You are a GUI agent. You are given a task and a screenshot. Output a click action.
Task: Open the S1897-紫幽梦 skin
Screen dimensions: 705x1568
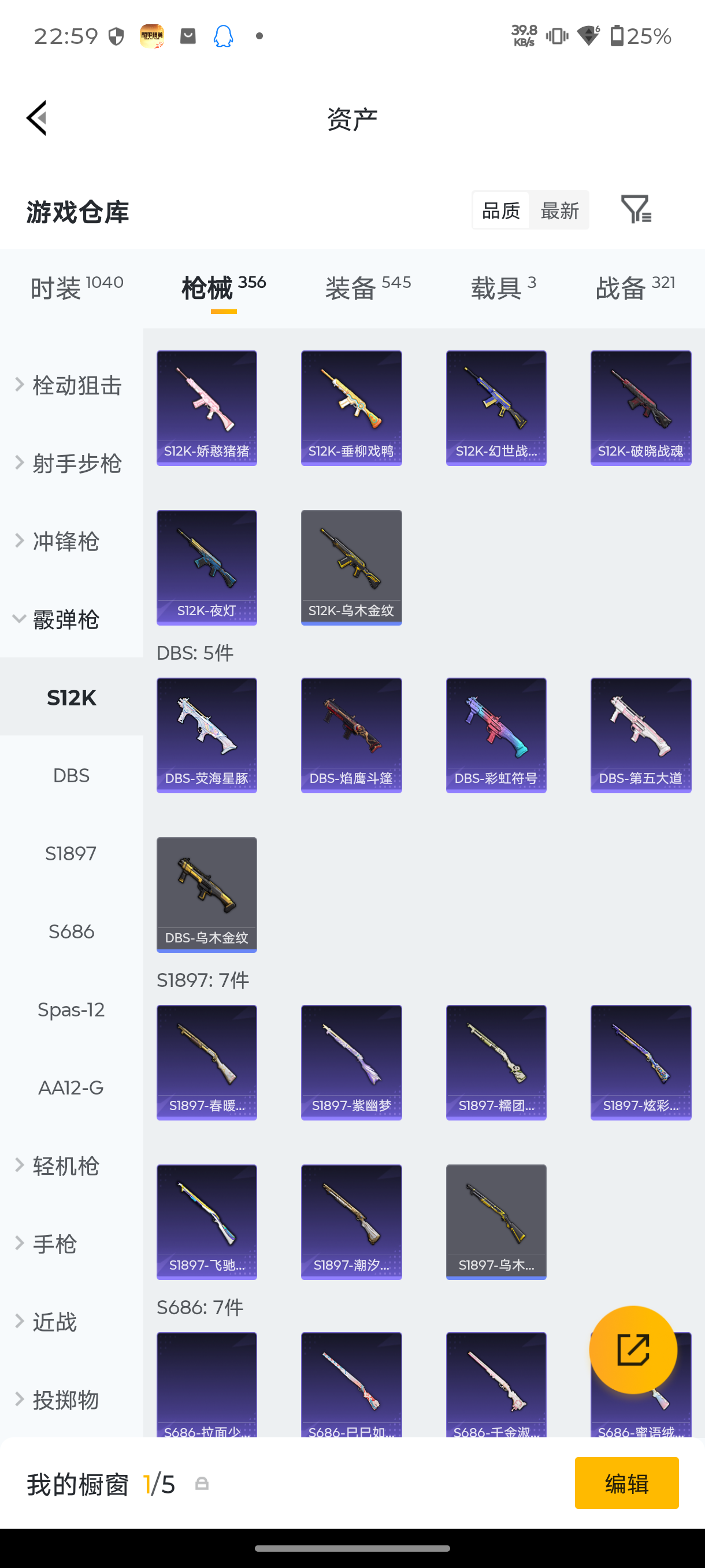coord(351,1062)
